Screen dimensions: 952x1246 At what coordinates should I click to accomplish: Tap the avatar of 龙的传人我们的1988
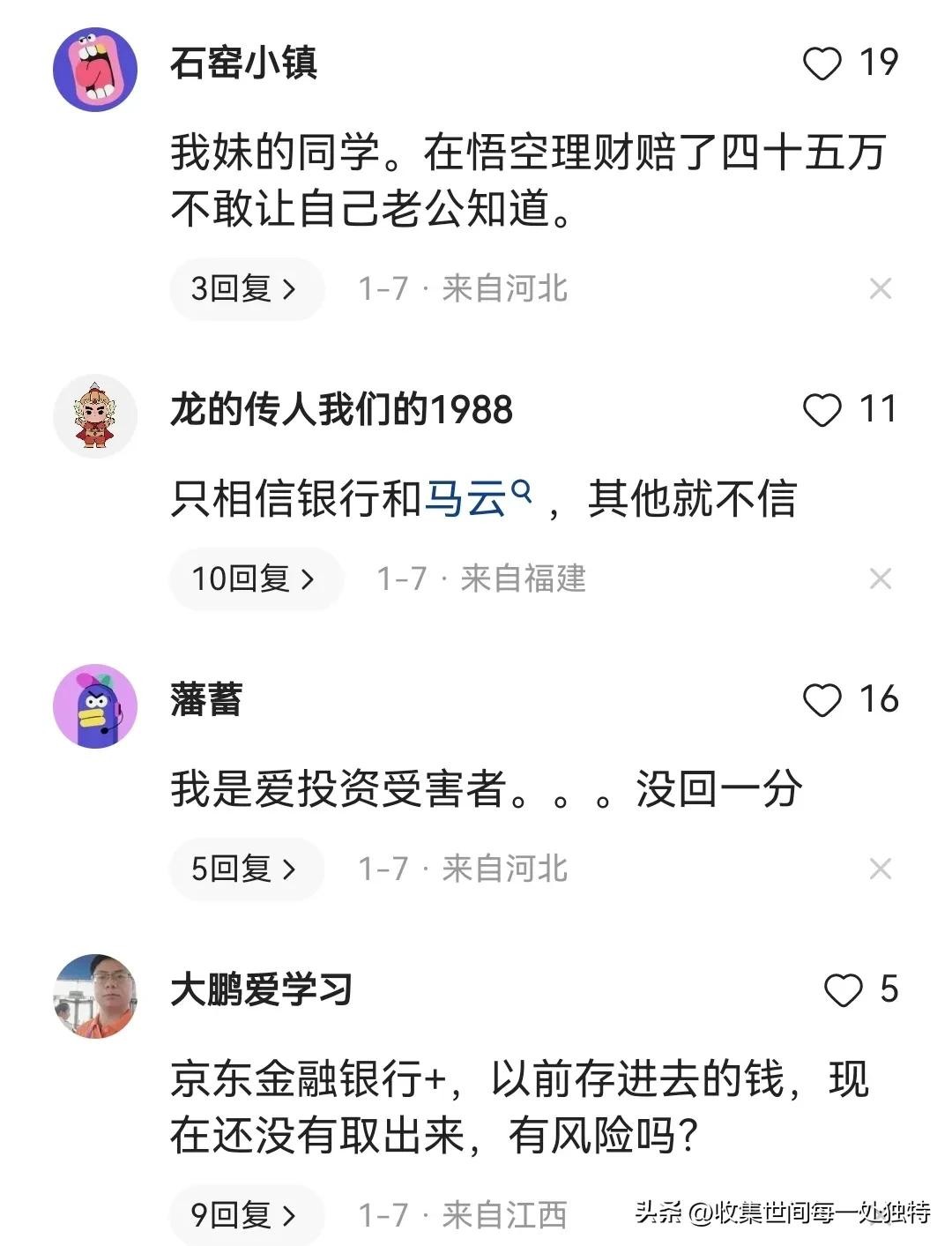(x=95, y=416)
